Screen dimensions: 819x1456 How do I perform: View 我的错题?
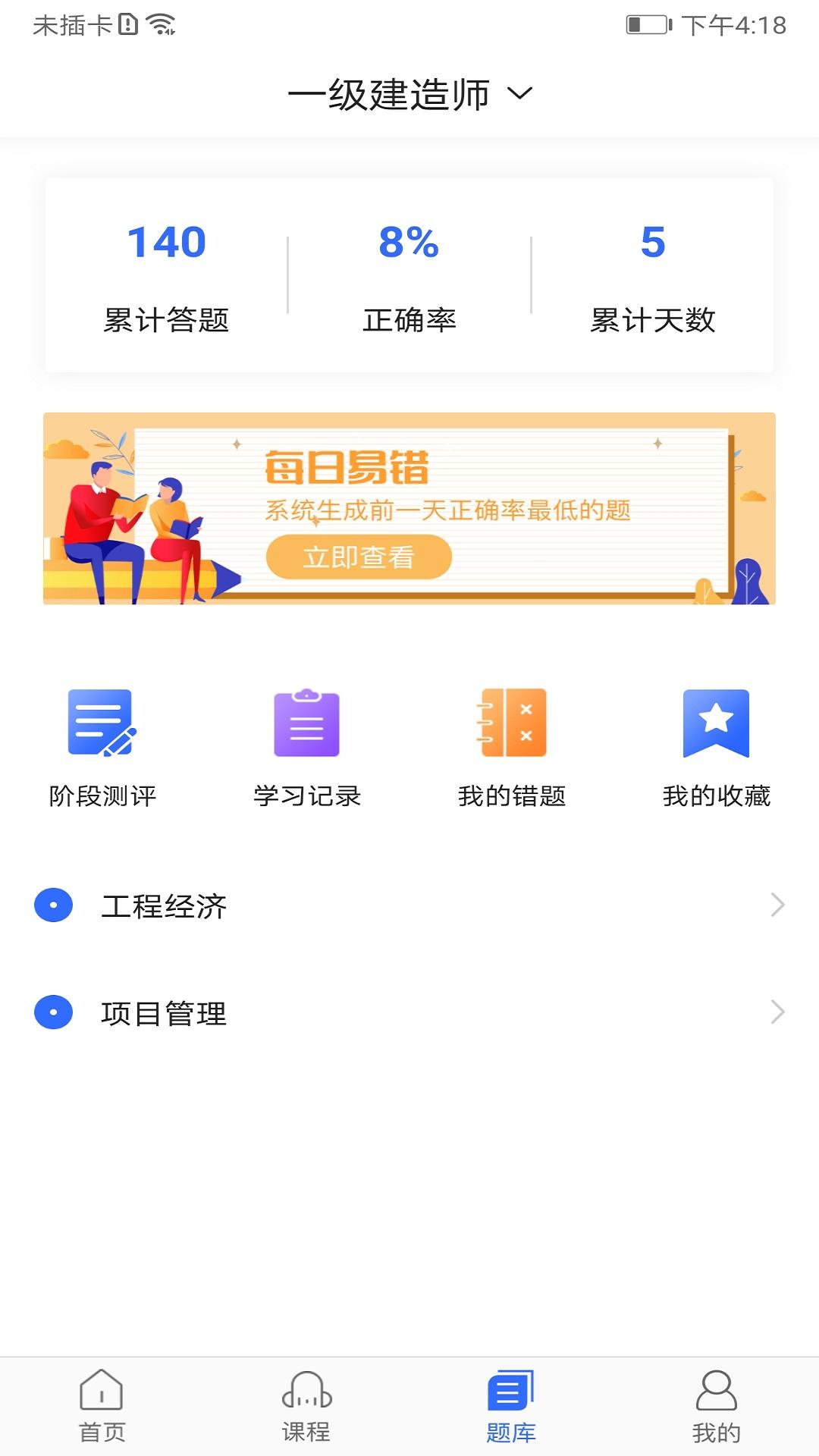(512, 747)
